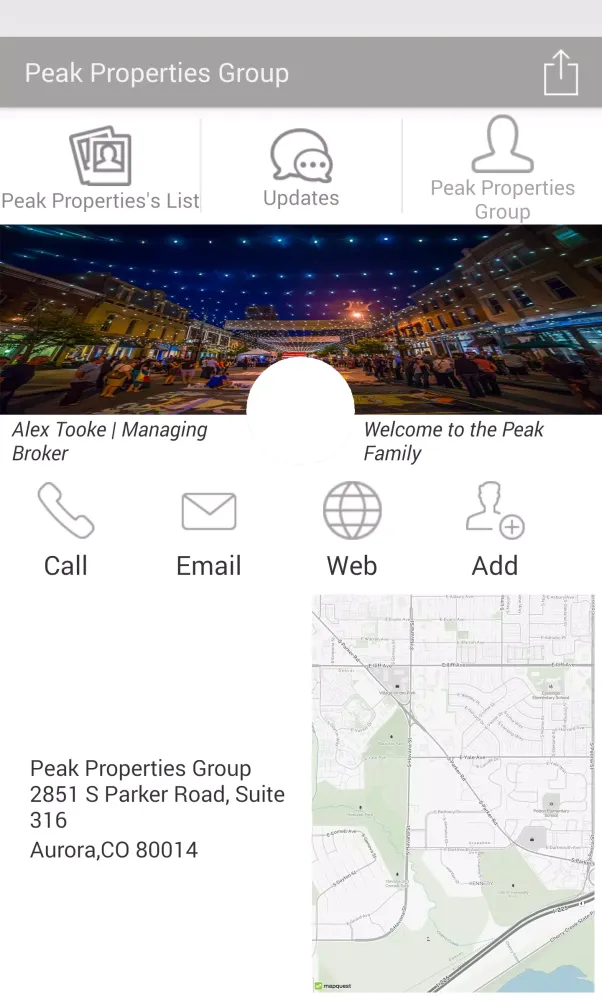Open the Peak Properties Group profile tab
This screenshot has width=602, height=1000.
tap(502, 168)
